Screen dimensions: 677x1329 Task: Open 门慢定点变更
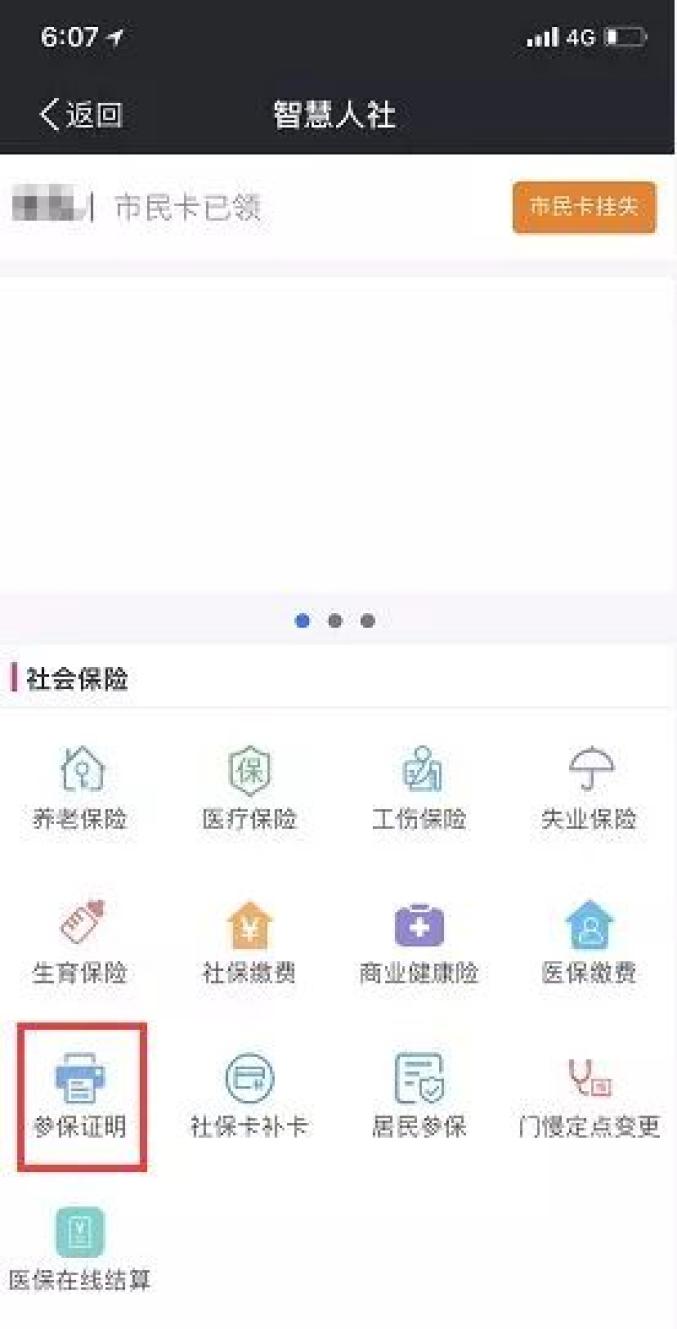589,1096
